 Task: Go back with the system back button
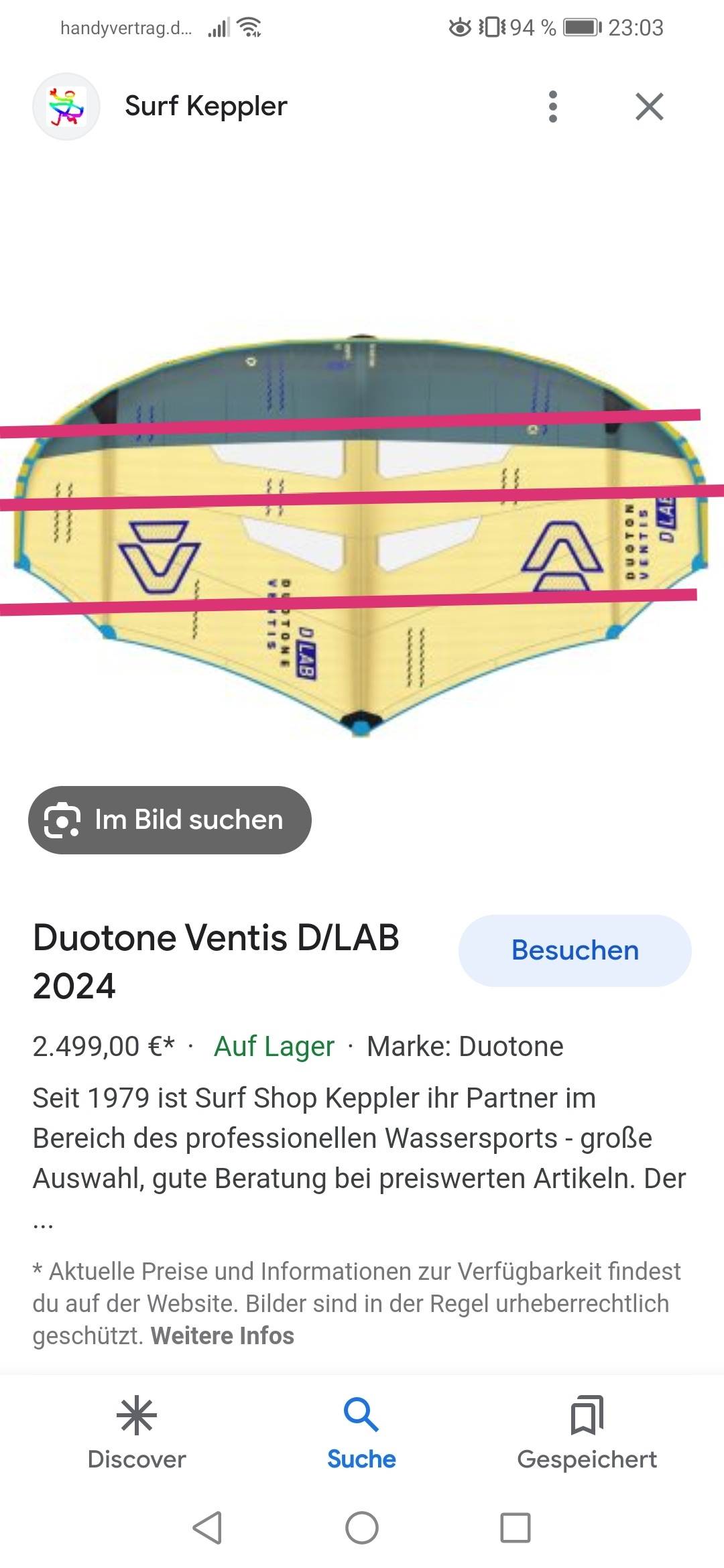tap(207, 1528)
